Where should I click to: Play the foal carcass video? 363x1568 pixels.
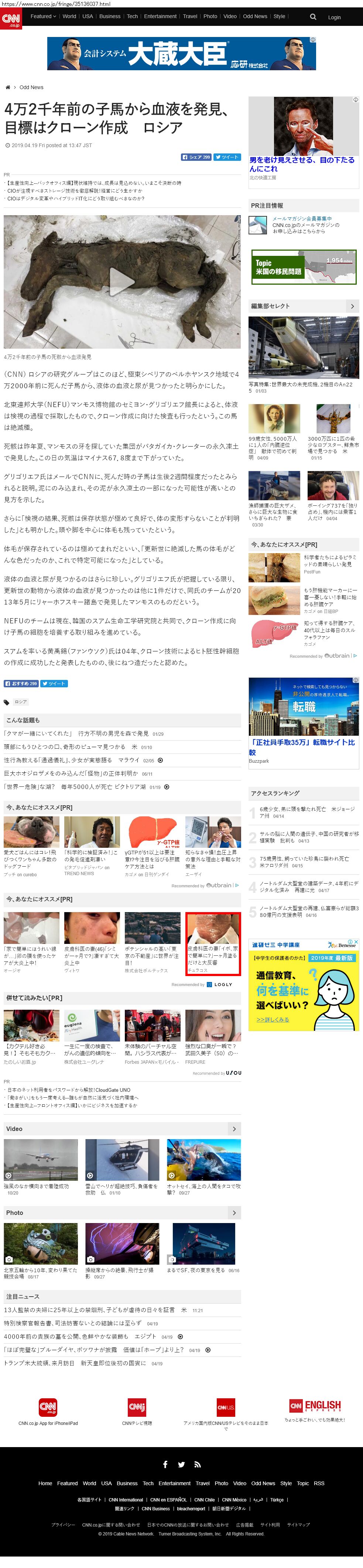click(121, 281)
